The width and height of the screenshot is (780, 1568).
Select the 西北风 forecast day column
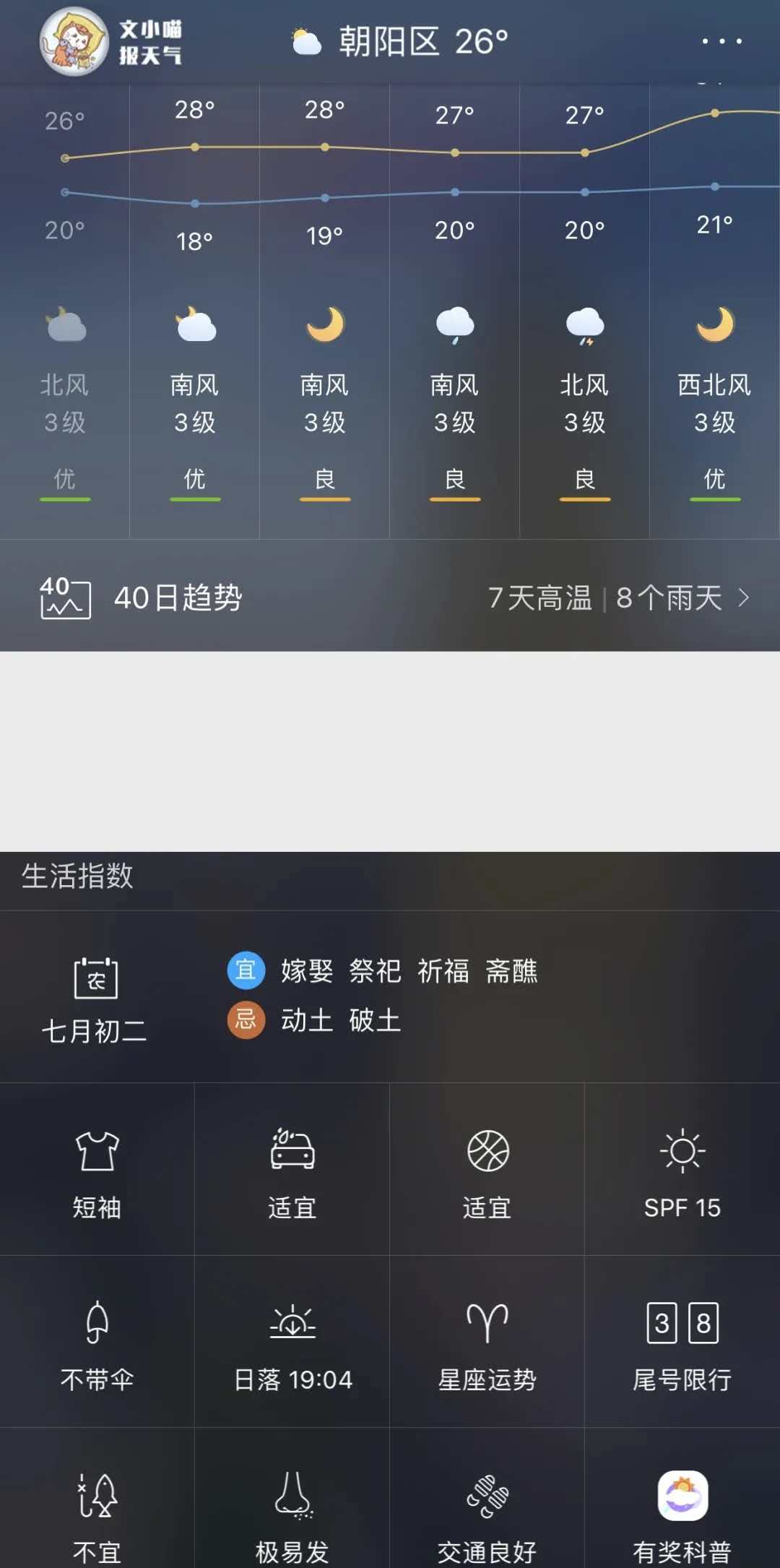pos(714,325)
